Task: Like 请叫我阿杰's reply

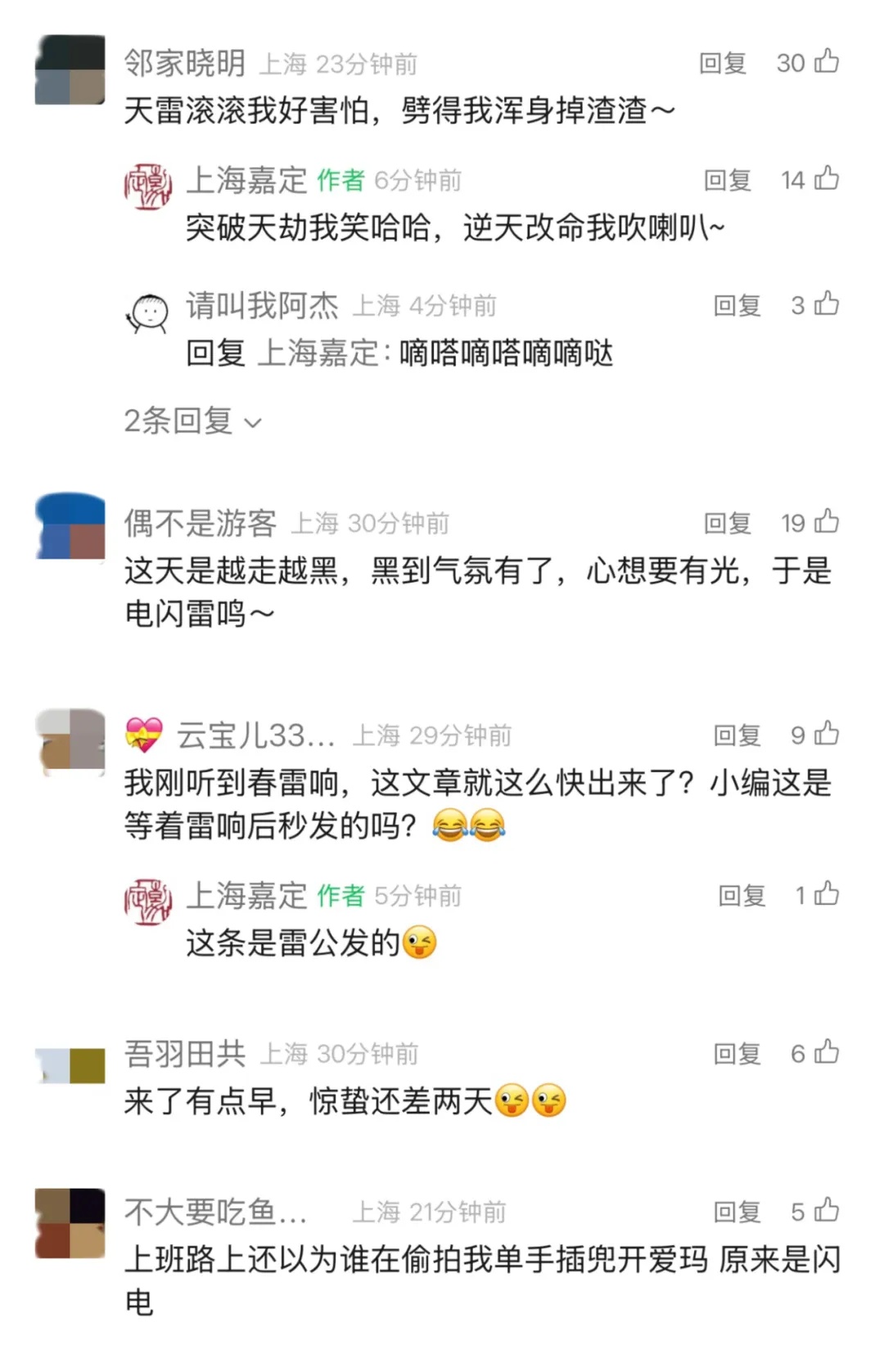Action: pos(827,304)
